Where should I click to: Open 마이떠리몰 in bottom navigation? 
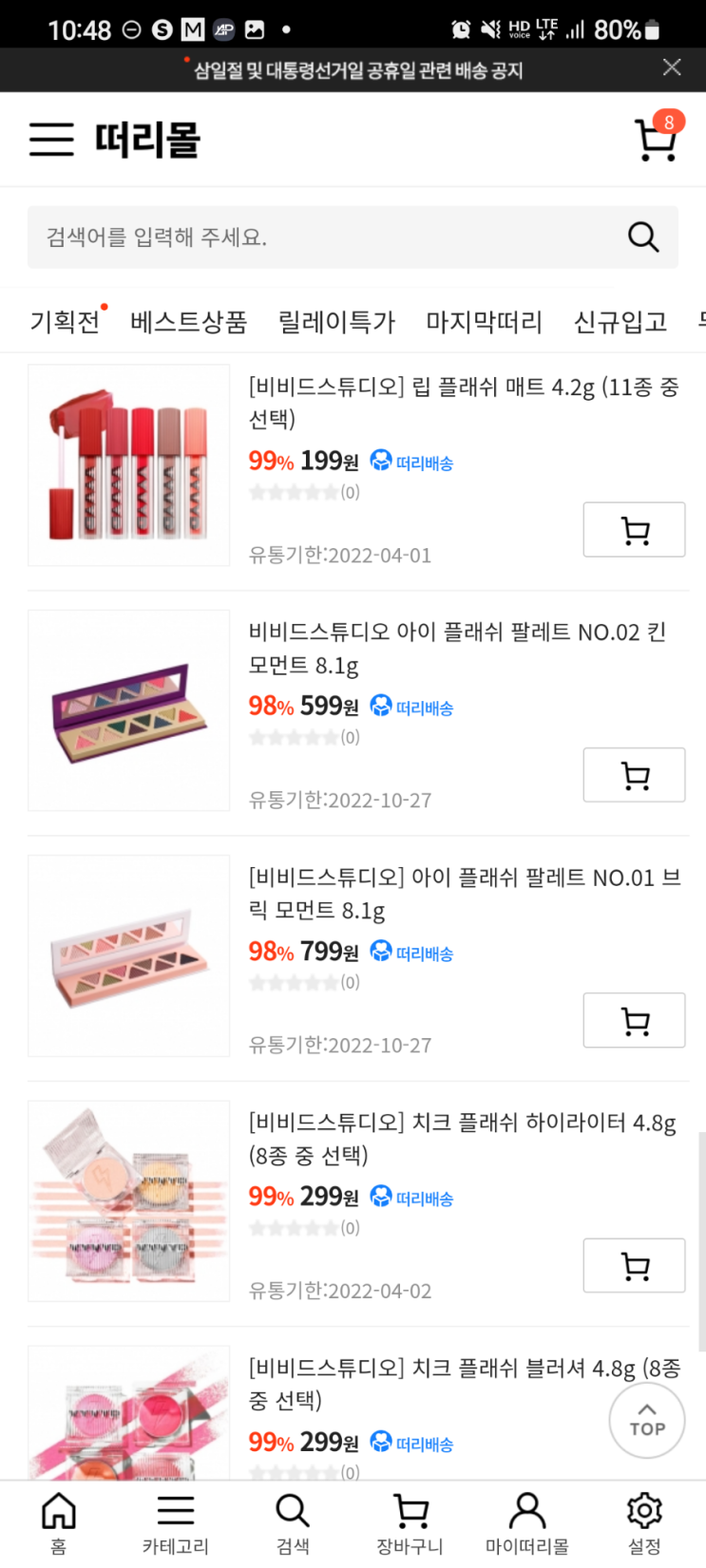click(x=526, y=1522)
